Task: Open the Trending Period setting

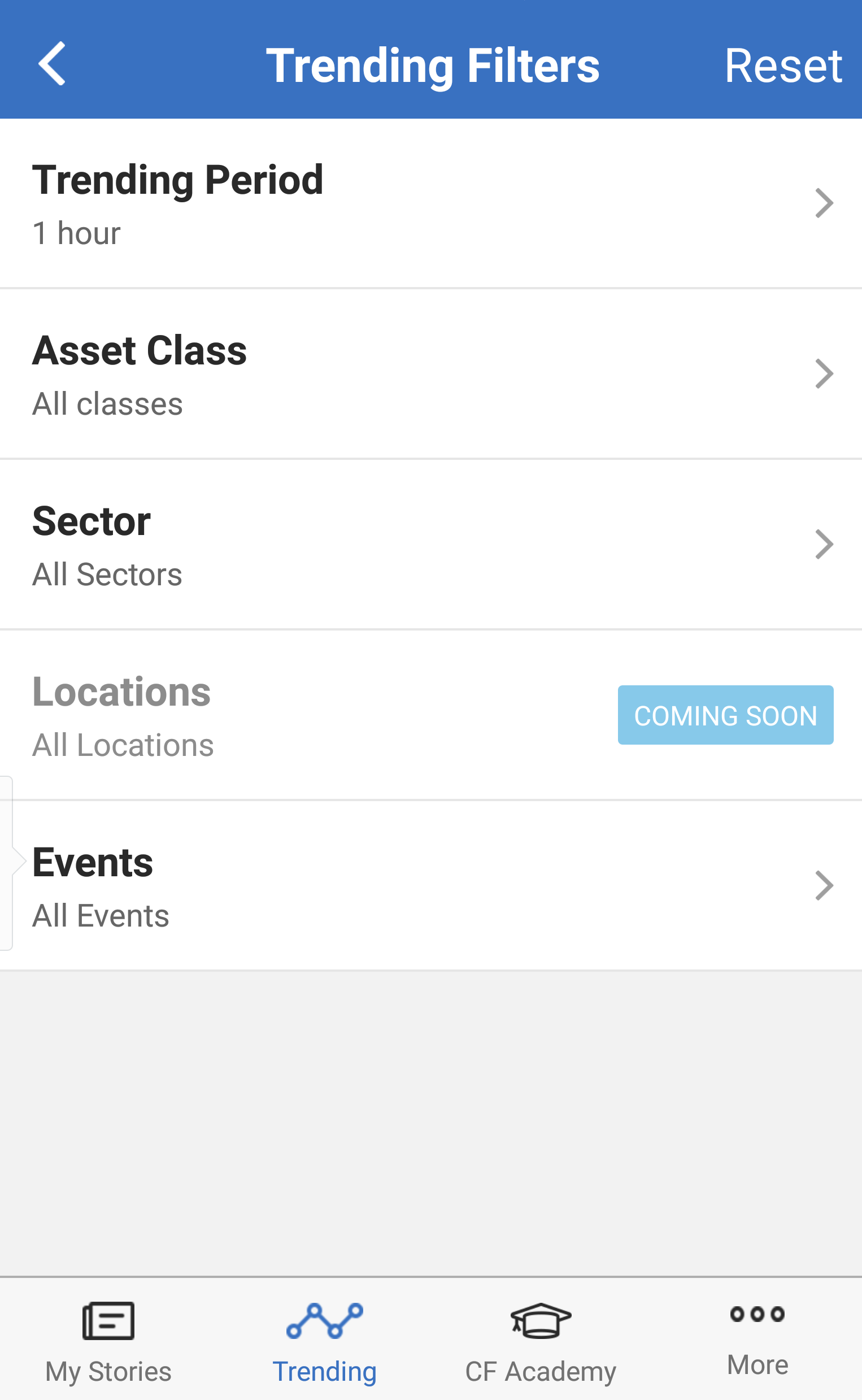Action: coord(431,203)
